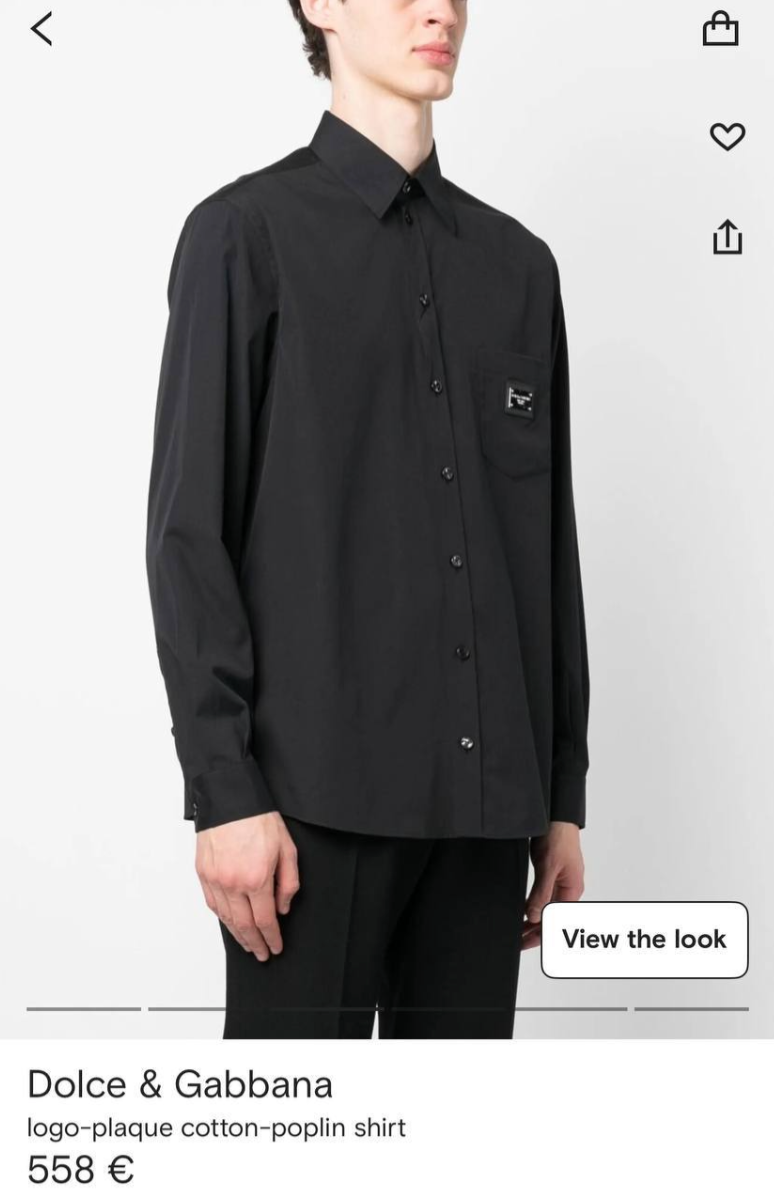774x1202 pixels.
Task: Tap the shirt image thumbnail area
Action: pyautogui.click(x=387, y=500)
